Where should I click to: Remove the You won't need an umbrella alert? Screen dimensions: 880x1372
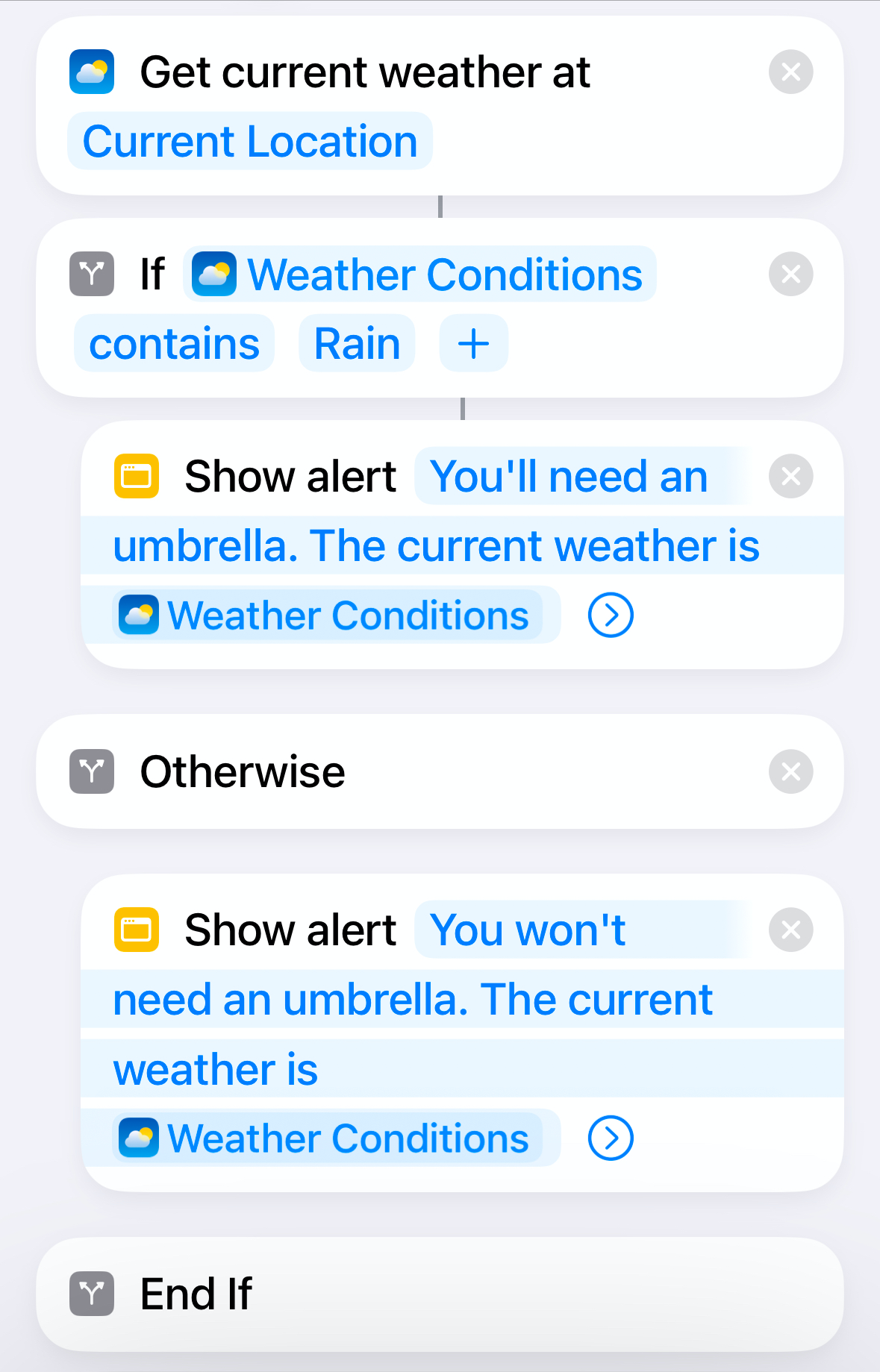pyautogui.click(x=790, y=930)
